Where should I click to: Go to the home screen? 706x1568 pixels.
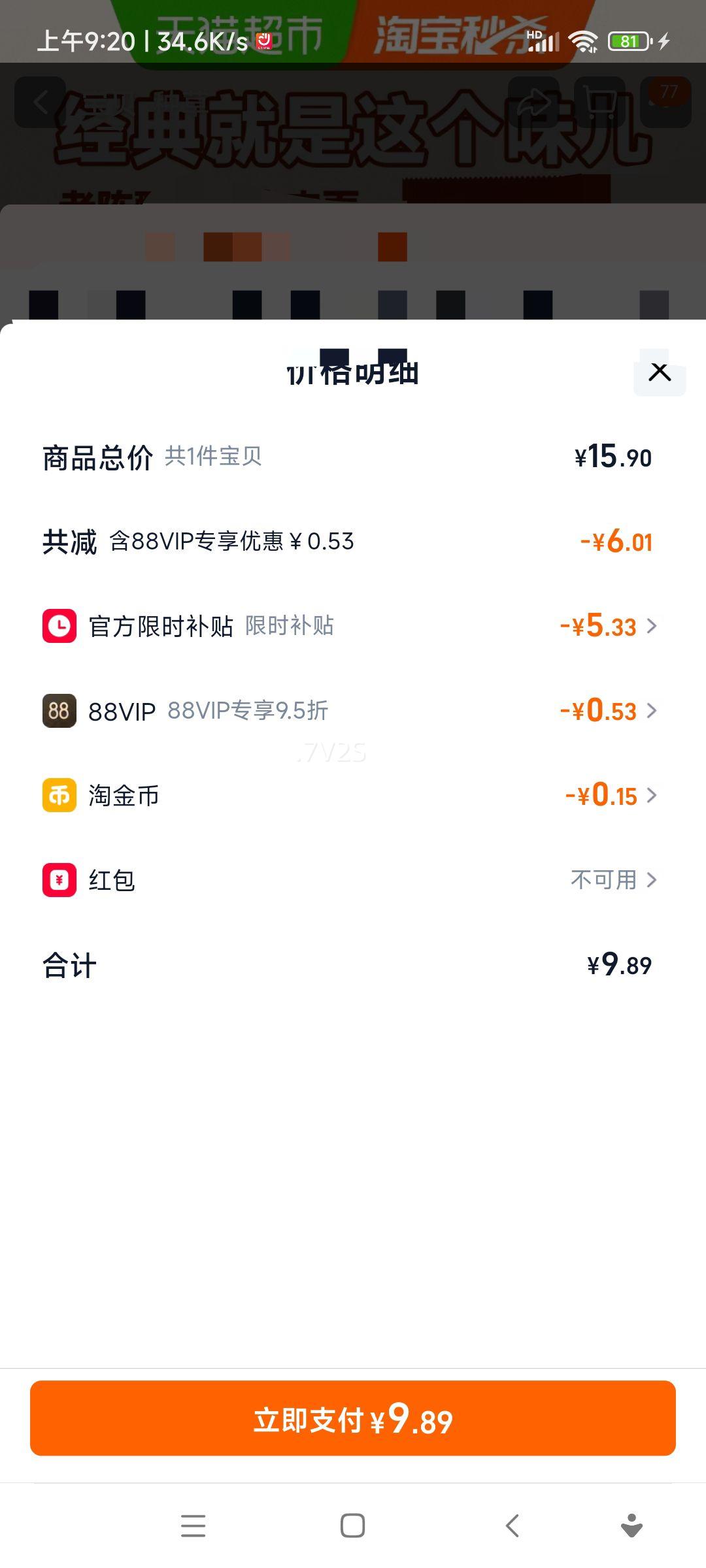353,1526
